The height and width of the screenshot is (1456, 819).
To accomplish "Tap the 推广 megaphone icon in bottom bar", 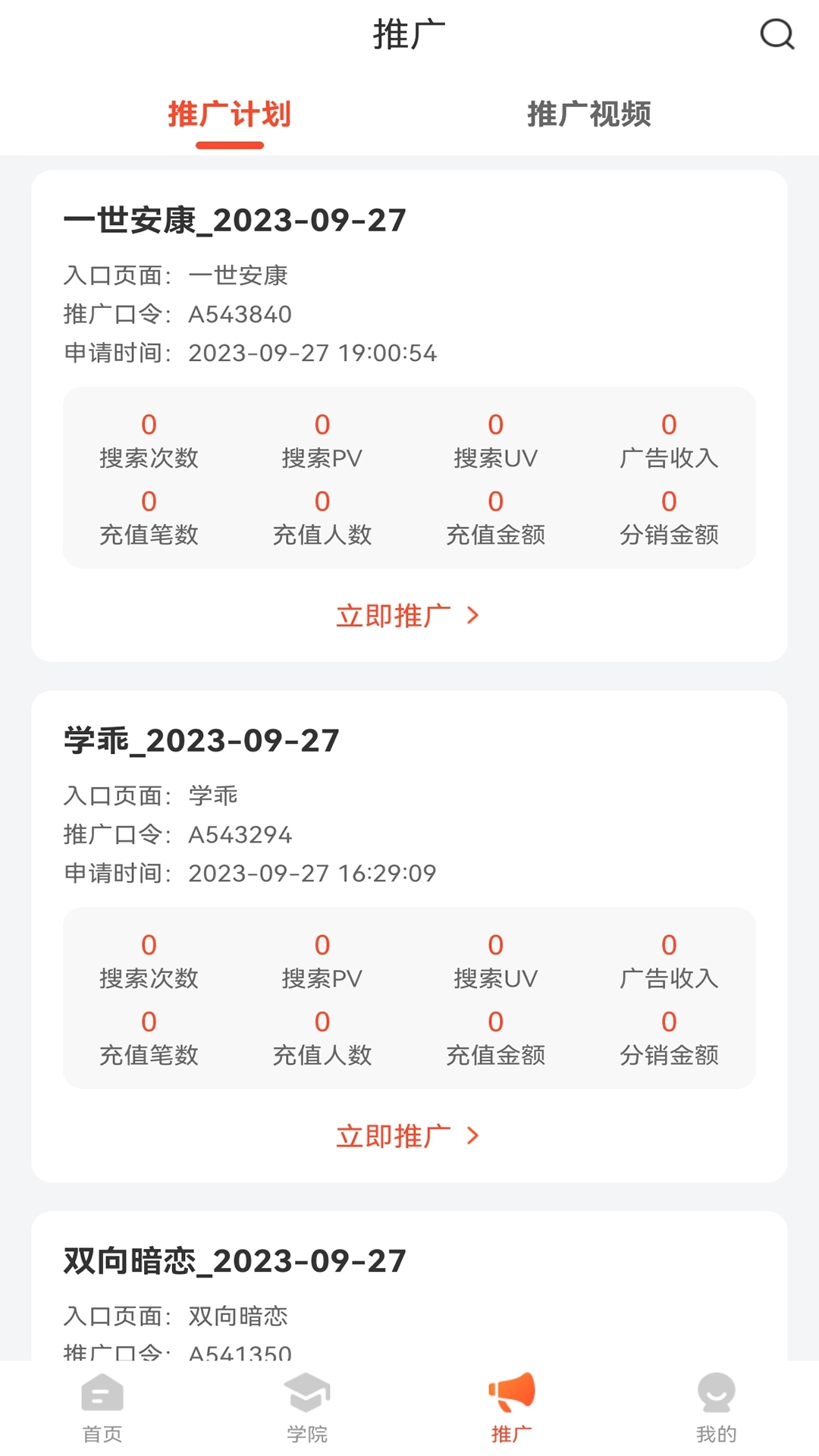I will (512, 1407).
